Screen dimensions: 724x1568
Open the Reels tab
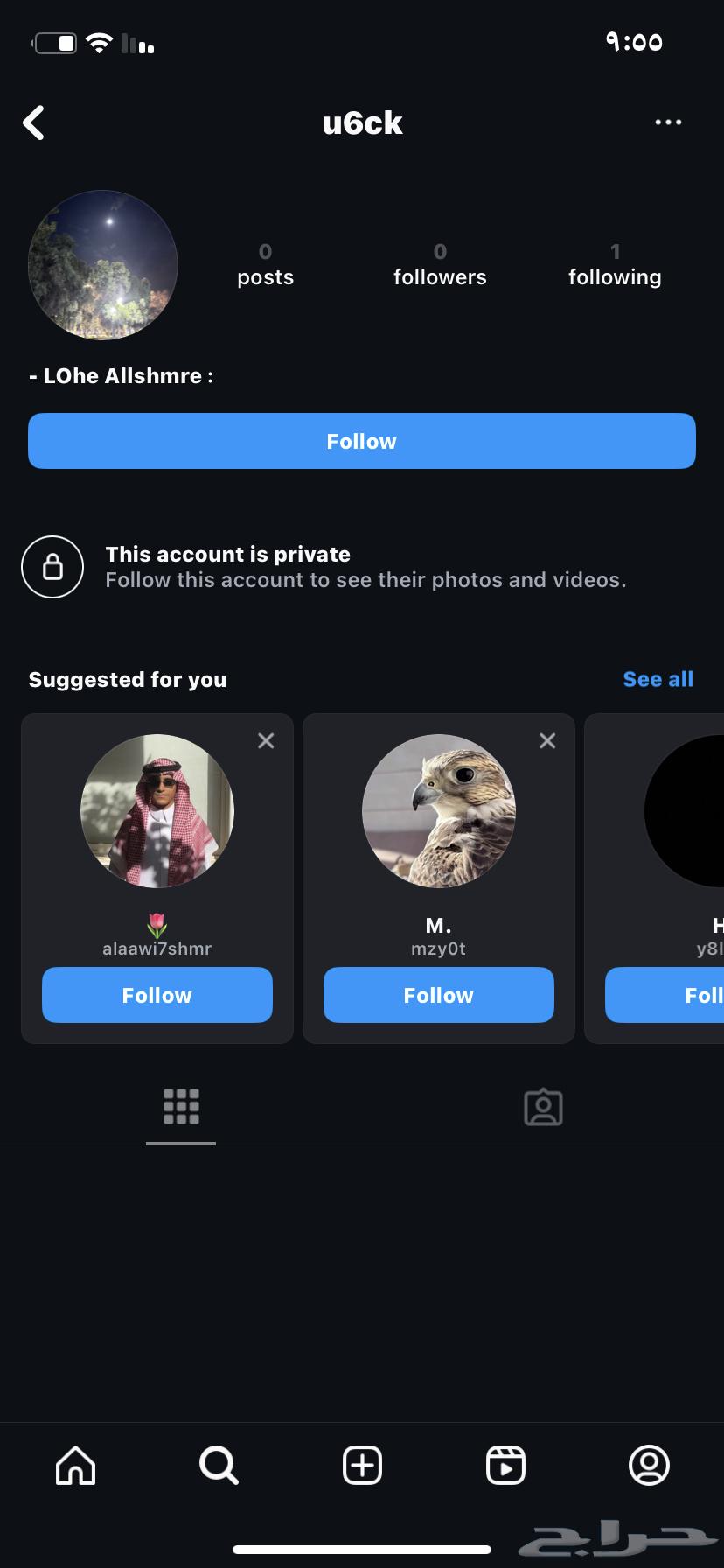[x=505, y=1465]
